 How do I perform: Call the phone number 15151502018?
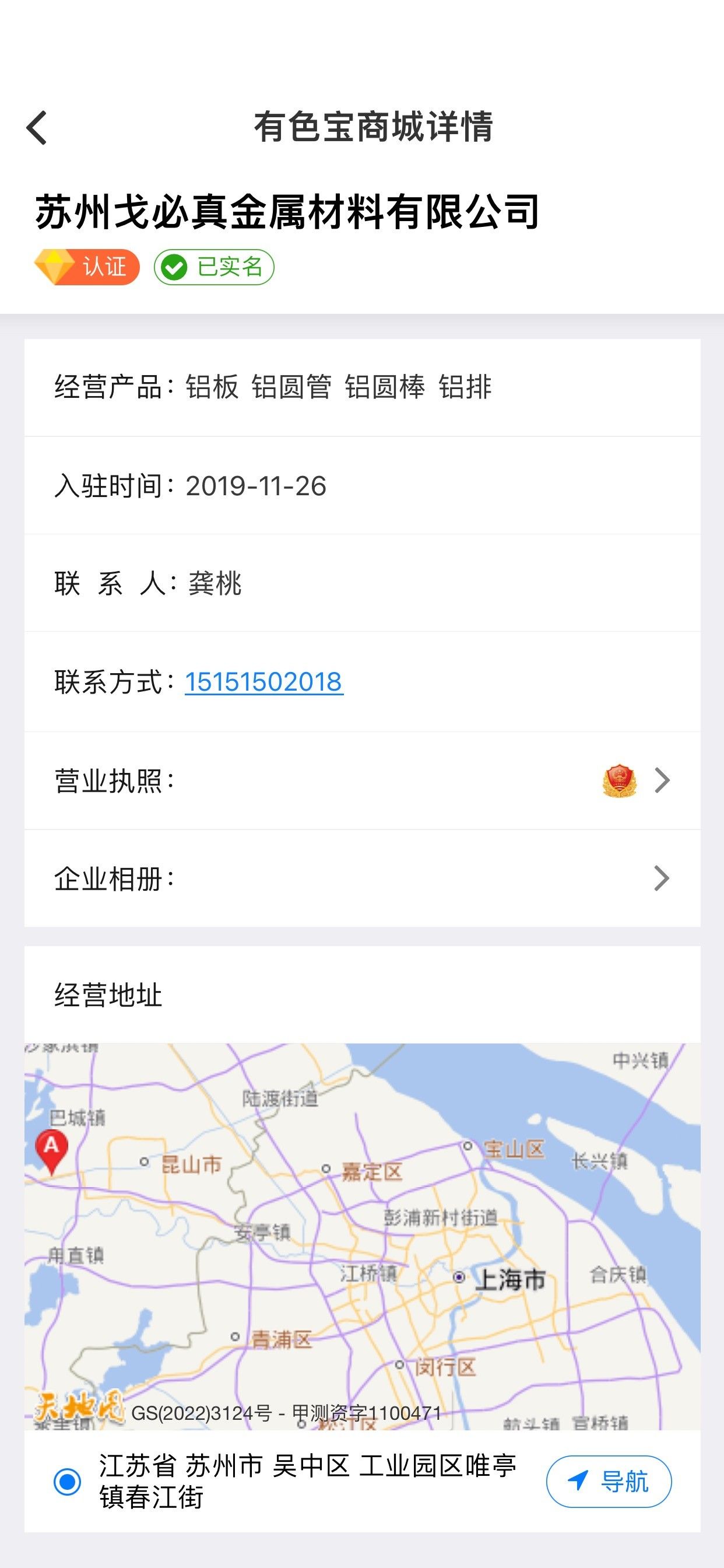coord(263,682)
